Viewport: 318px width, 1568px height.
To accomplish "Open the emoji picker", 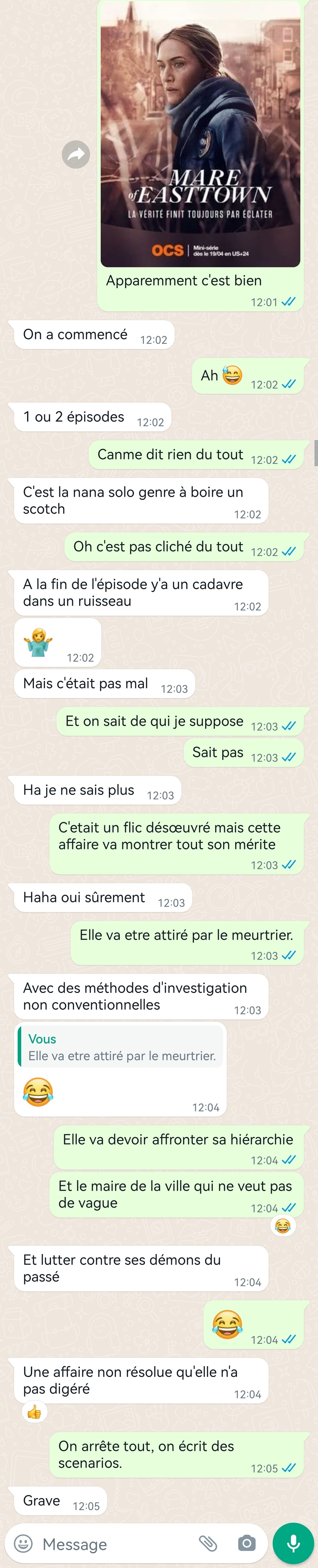I will 23,1544.
